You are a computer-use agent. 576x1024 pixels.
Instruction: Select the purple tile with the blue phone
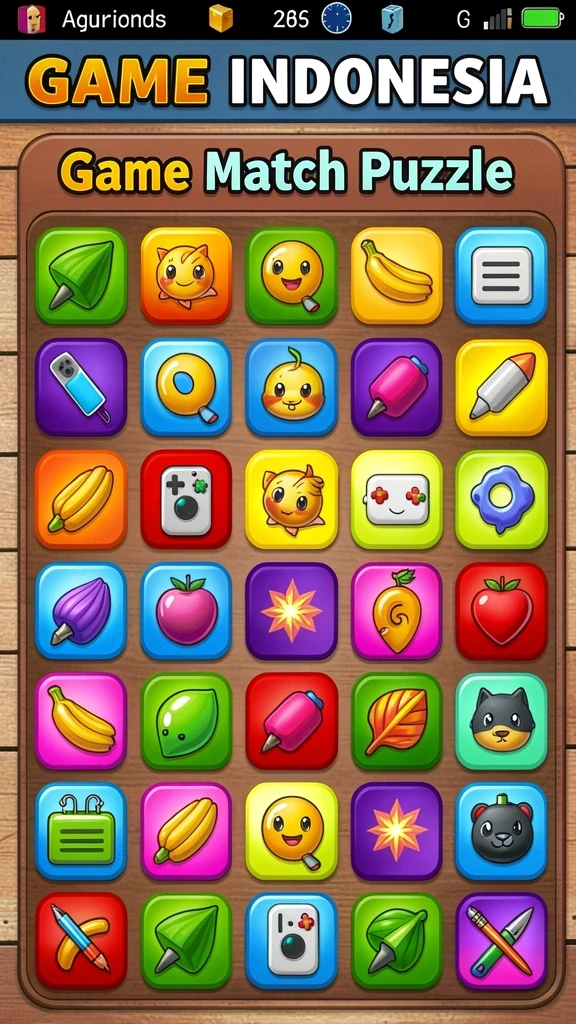coord(81,387)
